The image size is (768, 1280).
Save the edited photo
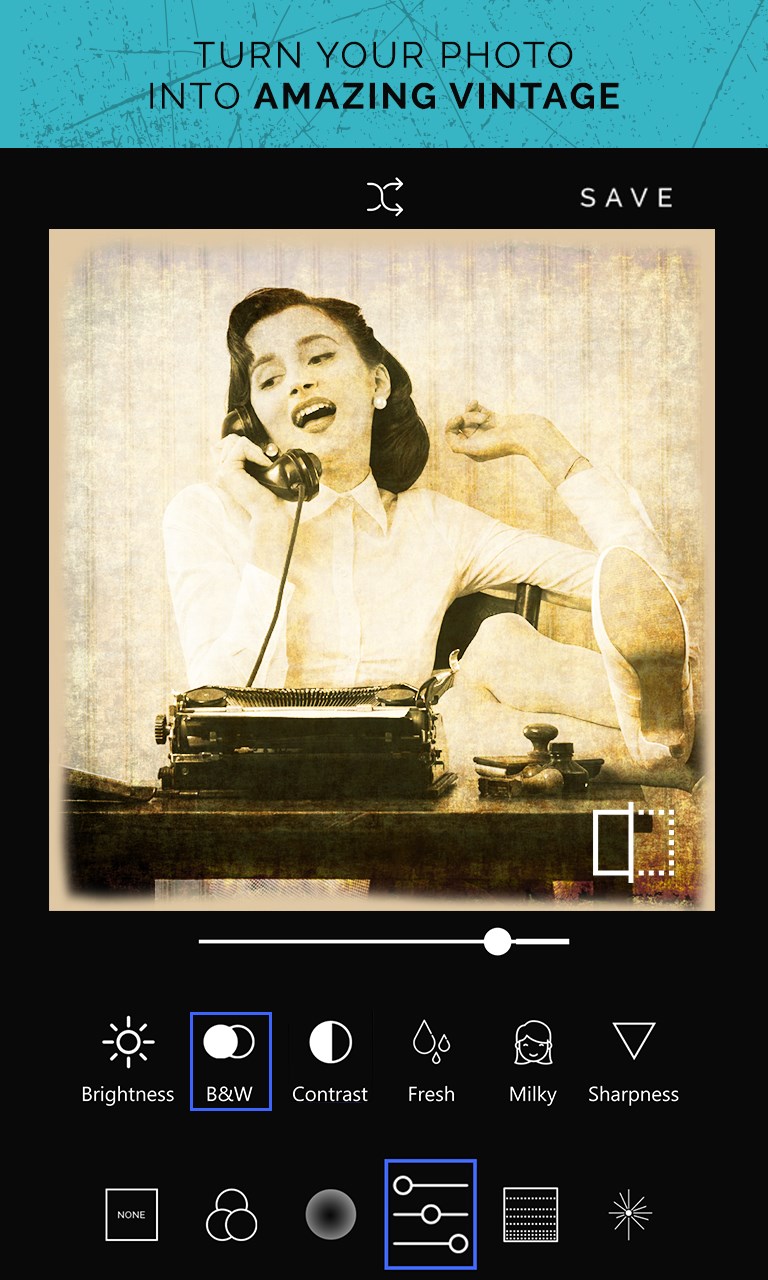627,197
